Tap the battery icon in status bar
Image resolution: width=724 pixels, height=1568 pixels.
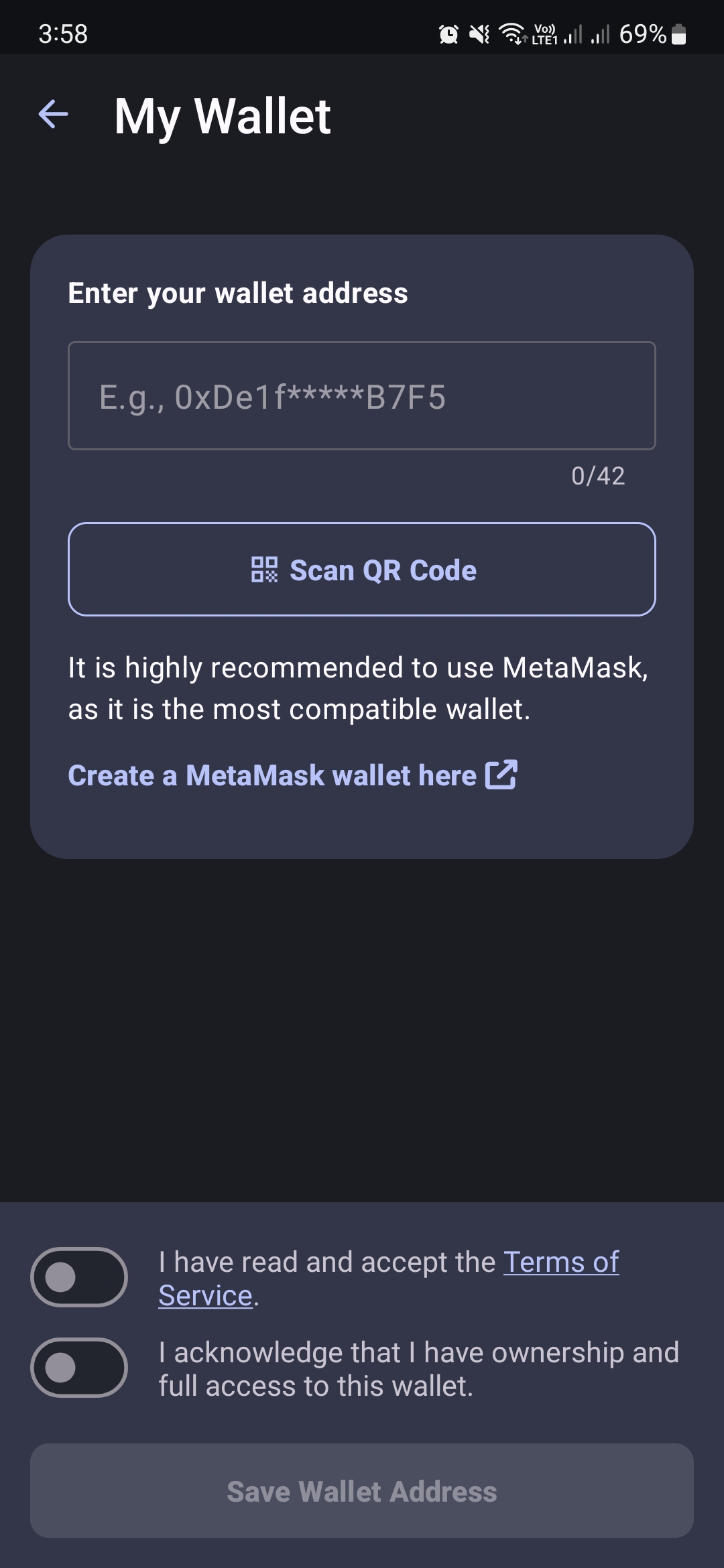tap(678, 35)
